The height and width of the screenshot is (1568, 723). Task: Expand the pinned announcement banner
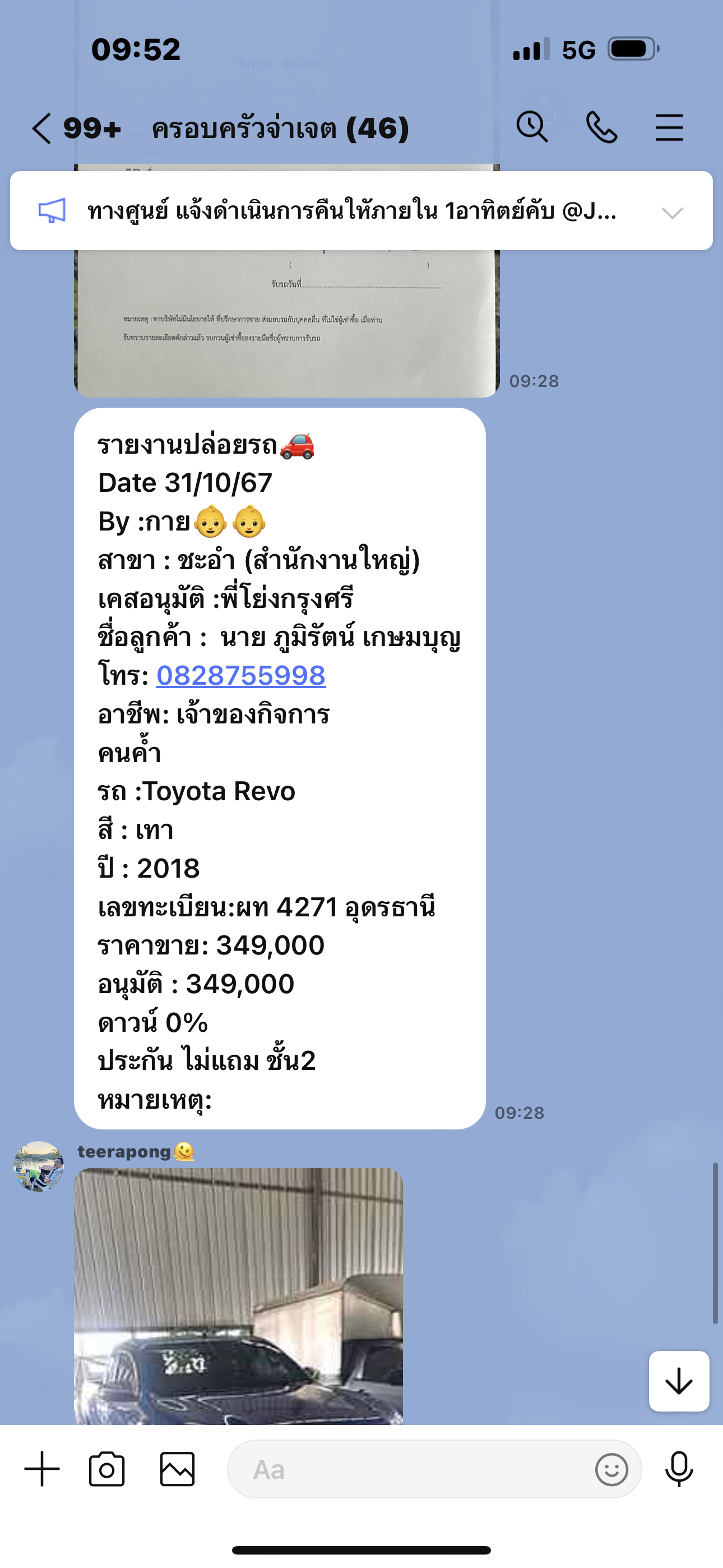click(673, 213)
